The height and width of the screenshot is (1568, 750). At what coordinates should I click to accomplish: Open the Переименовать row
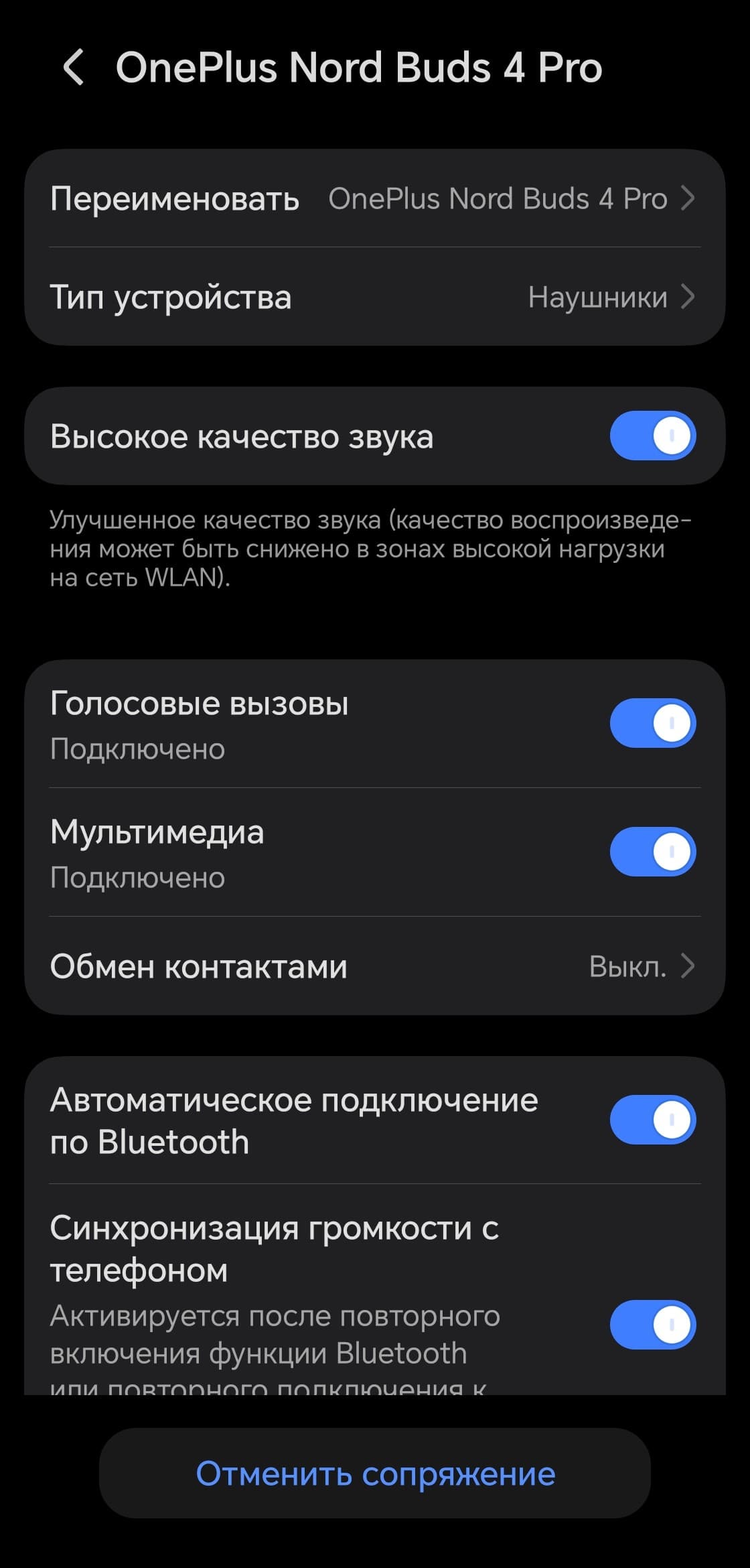pos(375,199)
